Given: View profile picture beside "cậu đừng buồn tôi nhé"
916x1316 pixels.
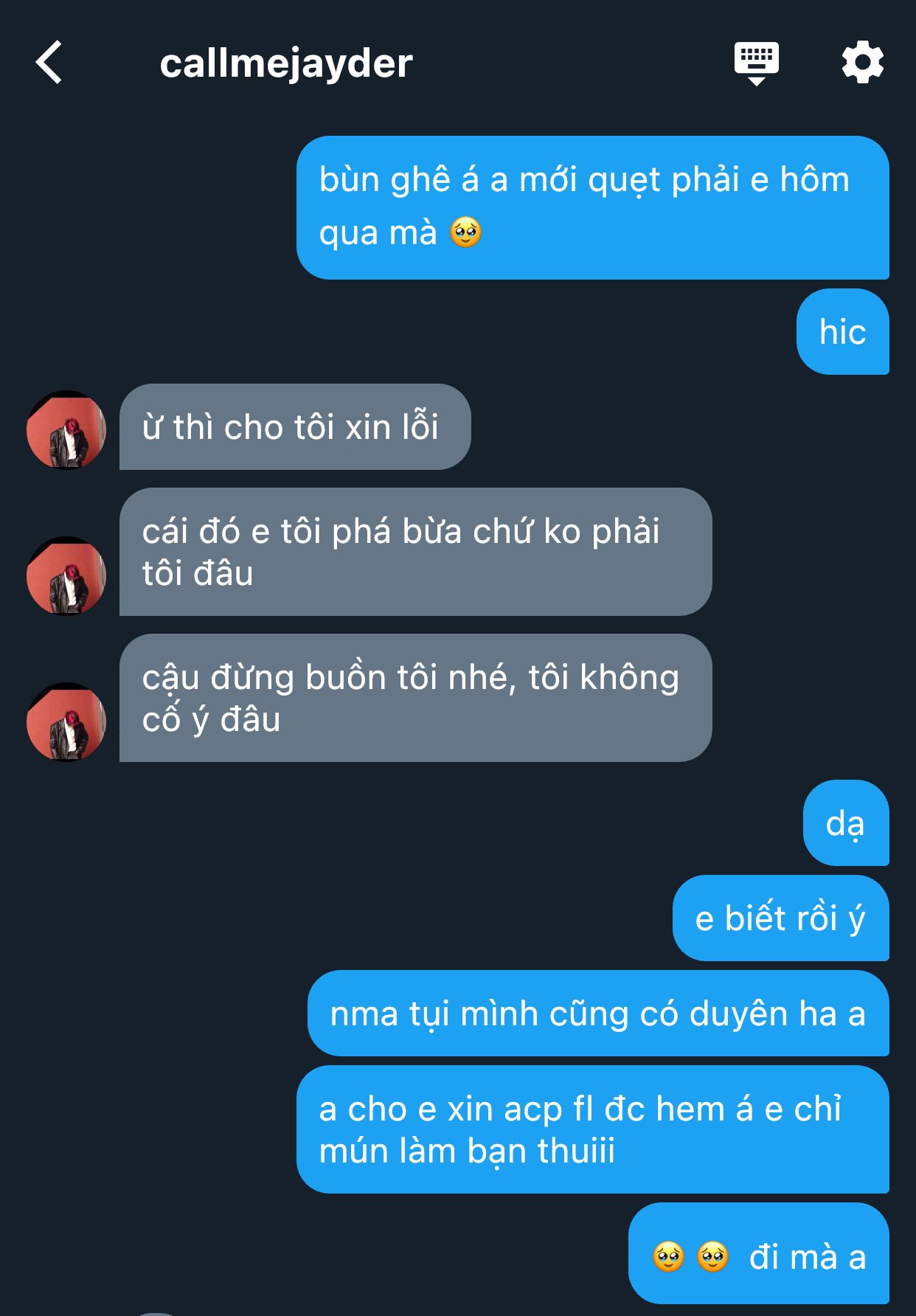Looking at the screenshot, I should [x=66, y=722].
